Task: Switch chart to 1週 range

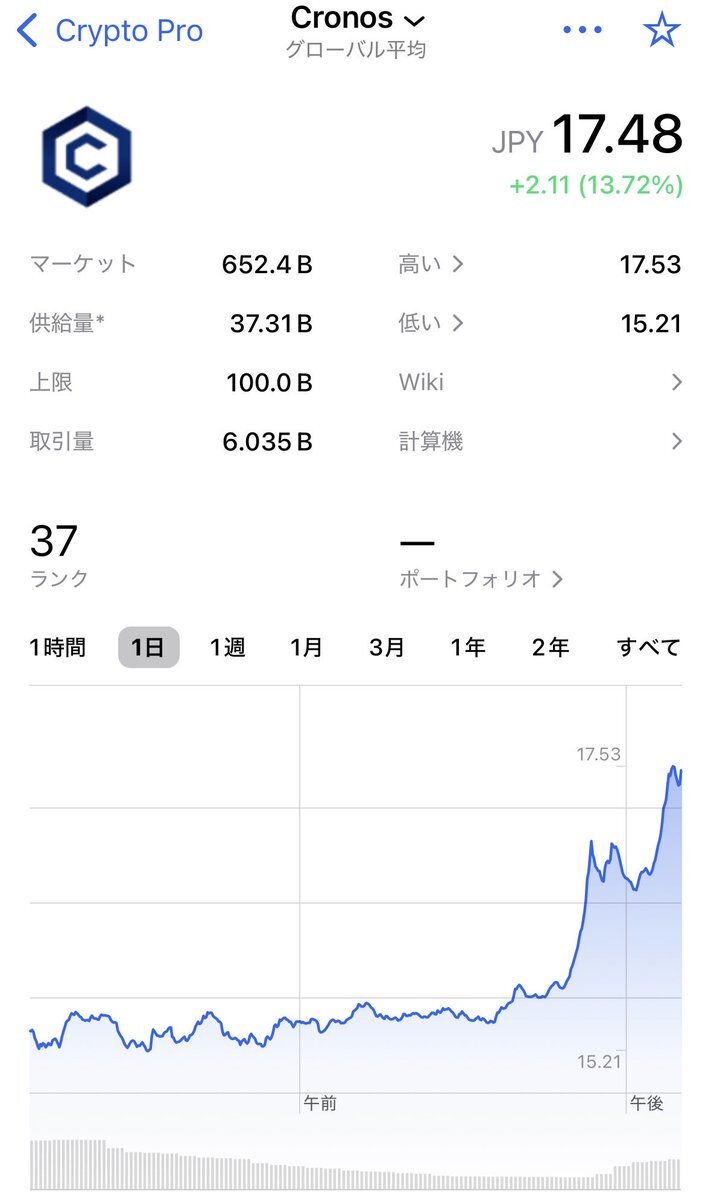Action: [x=227, y=647]
